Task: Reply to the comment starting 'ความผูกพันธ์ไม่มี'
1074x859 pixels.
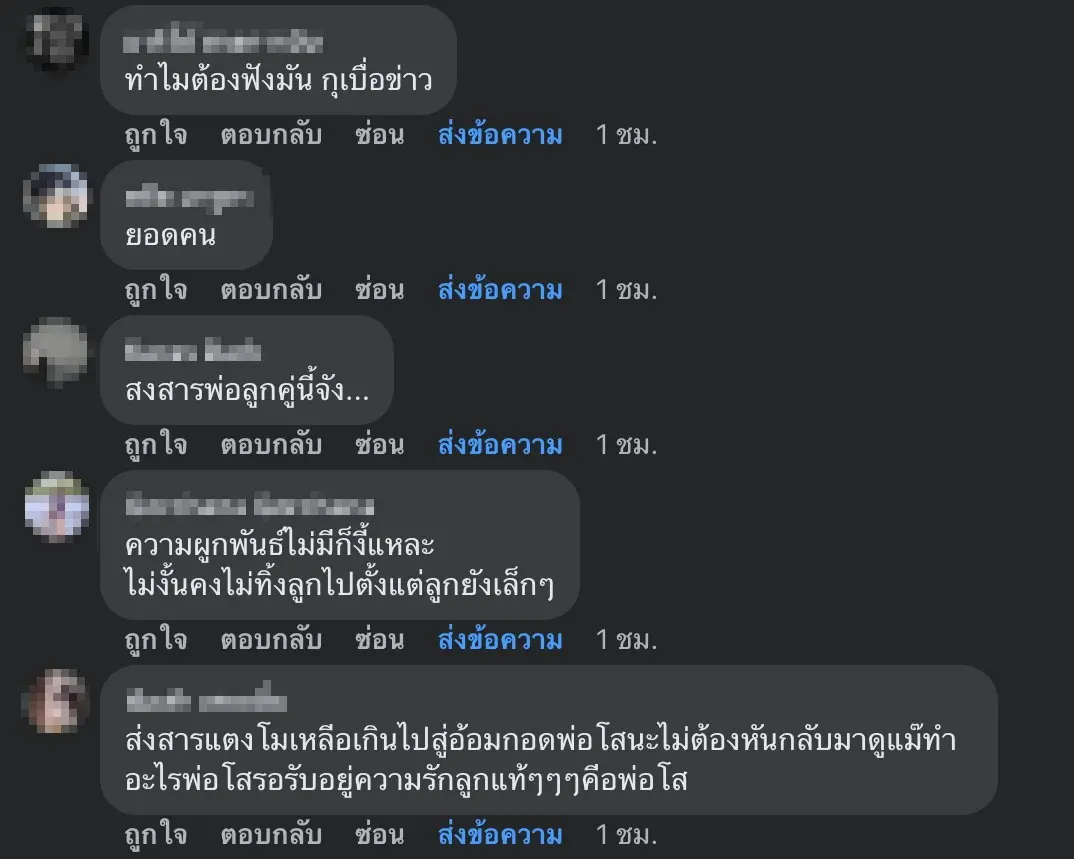Action: click(271, 640)
